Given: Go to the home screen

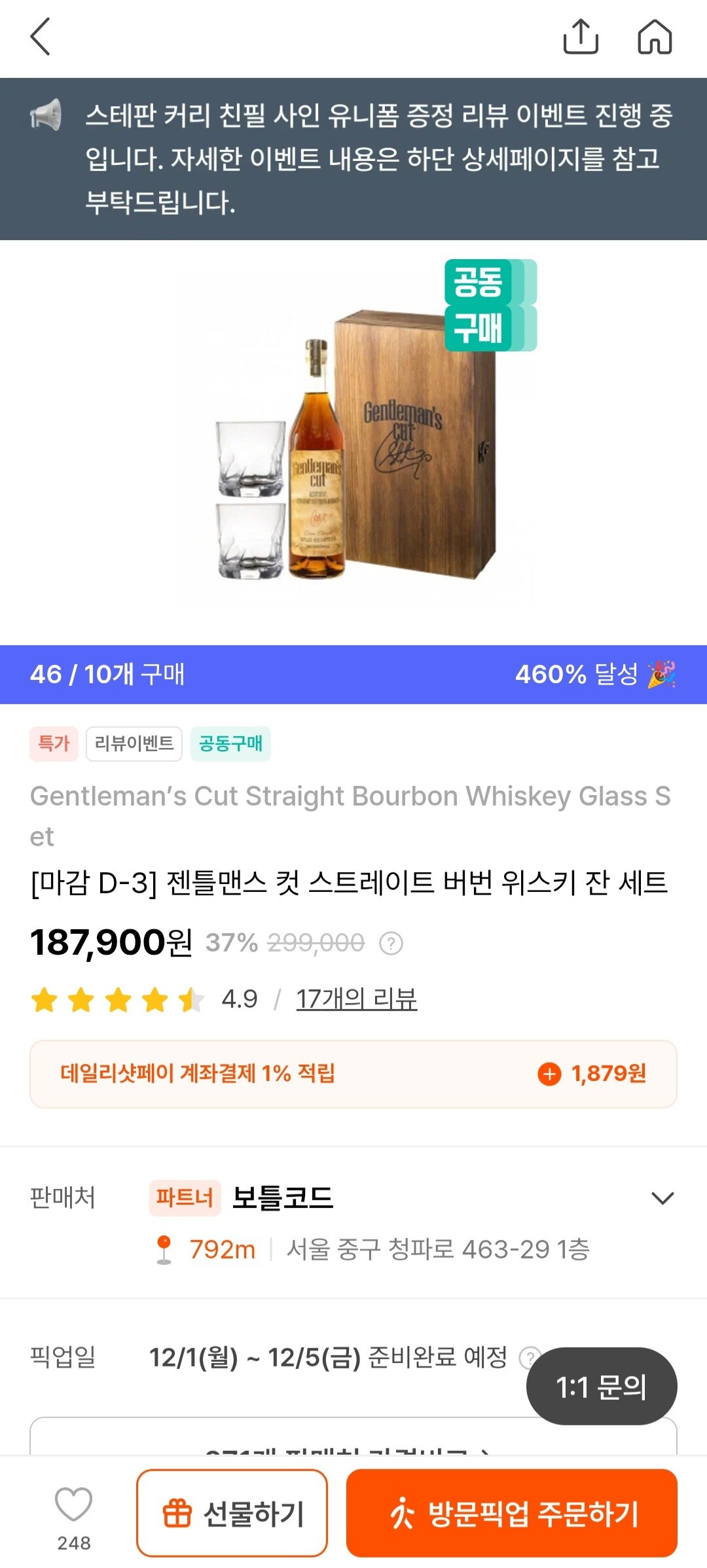Looking at the screenshot, I should pyautogui.click(x=655, y=37).
